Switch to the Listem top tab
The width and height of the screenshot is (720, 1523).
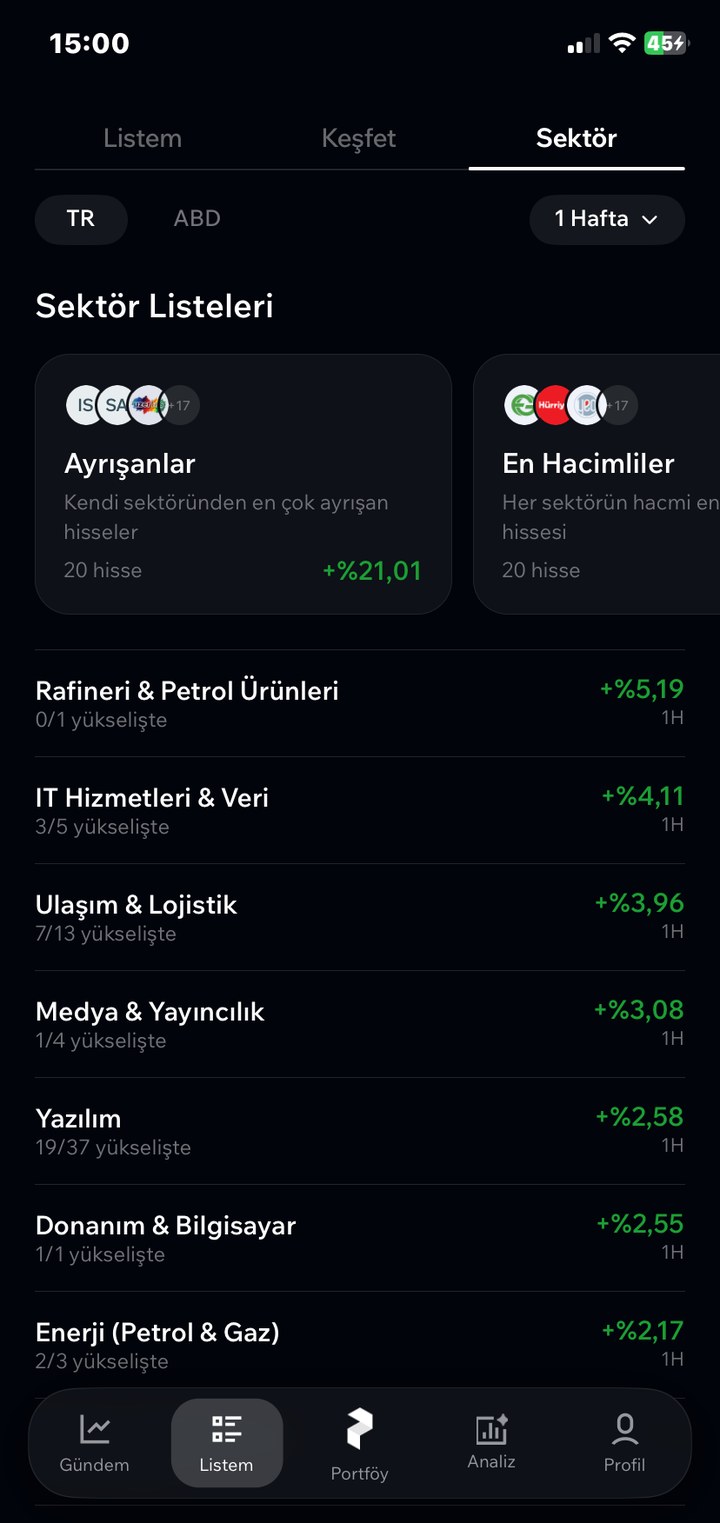143,138
